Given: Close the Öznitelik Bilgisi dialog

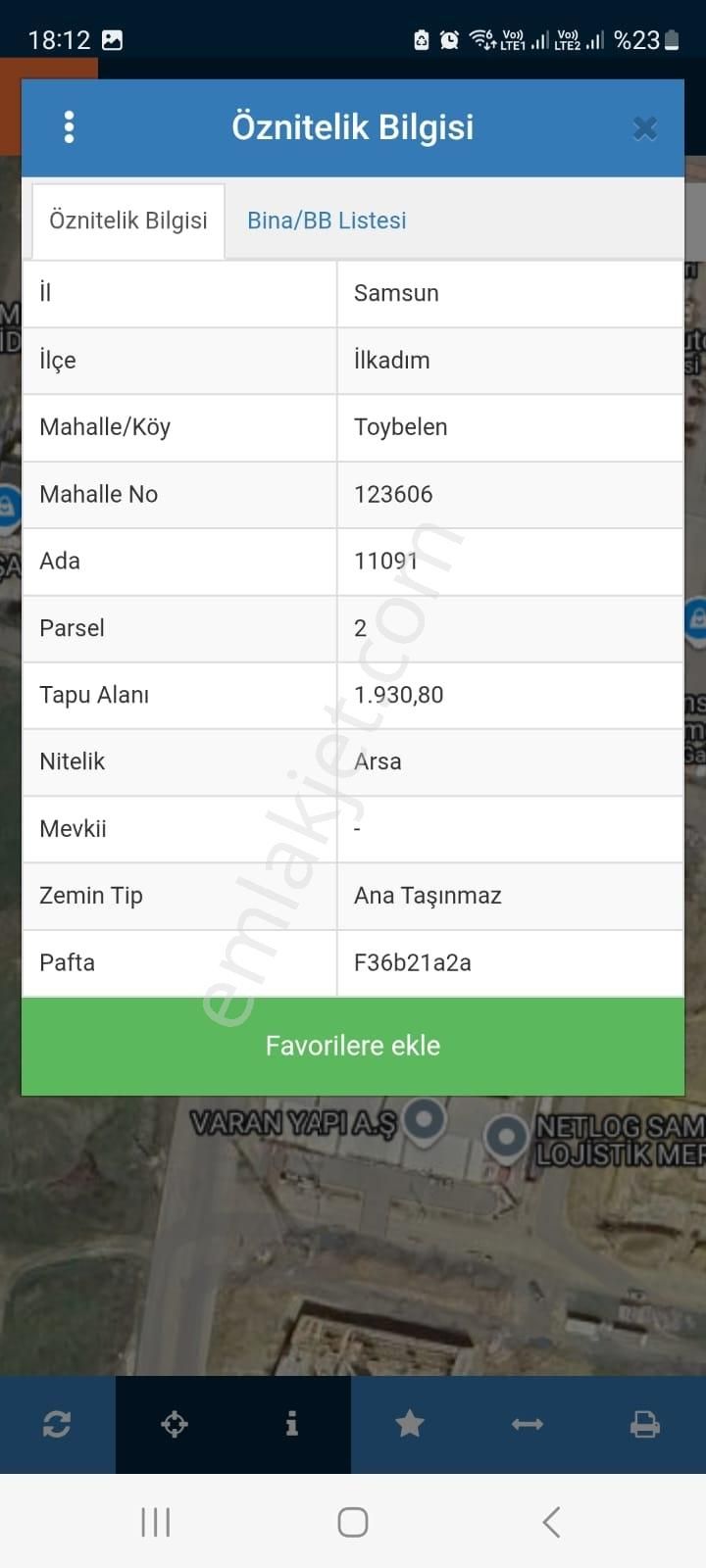Looking at the screenshot, I should tap(644, 128).
